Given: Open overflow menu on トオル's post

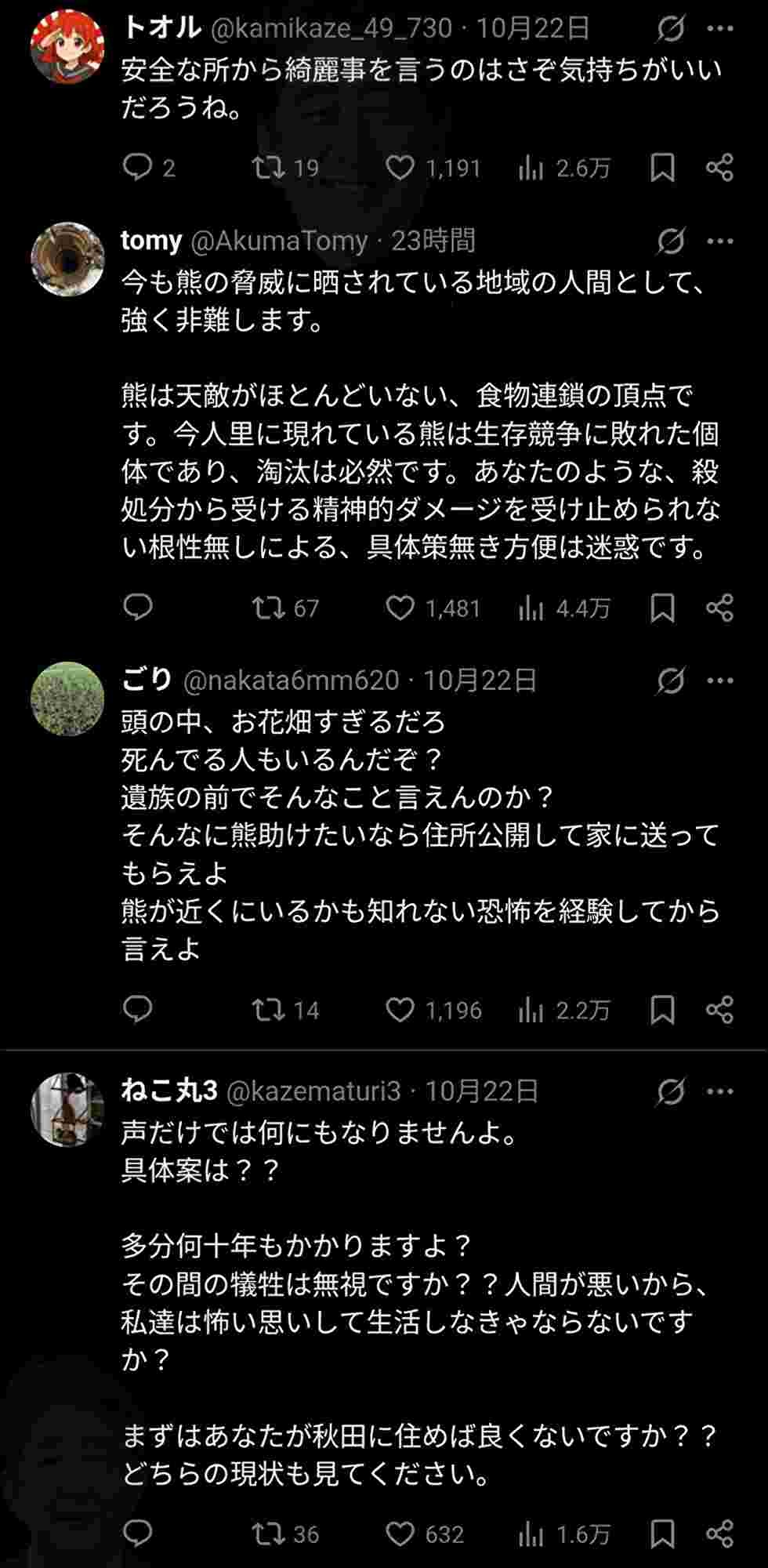Looking at the screenshot, I should 719,30.
